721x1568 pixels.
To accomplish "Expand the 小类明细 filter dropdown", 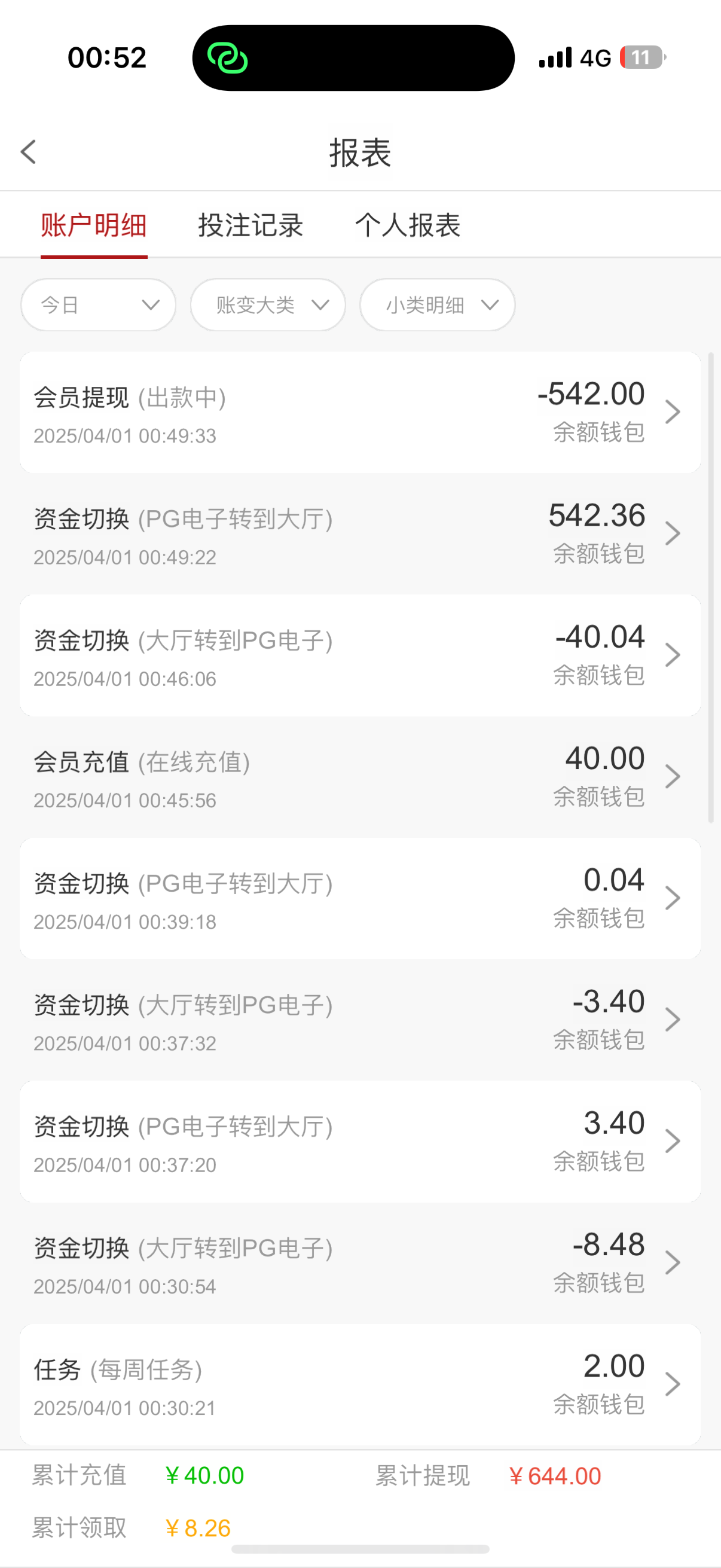I will coord(438,305).
